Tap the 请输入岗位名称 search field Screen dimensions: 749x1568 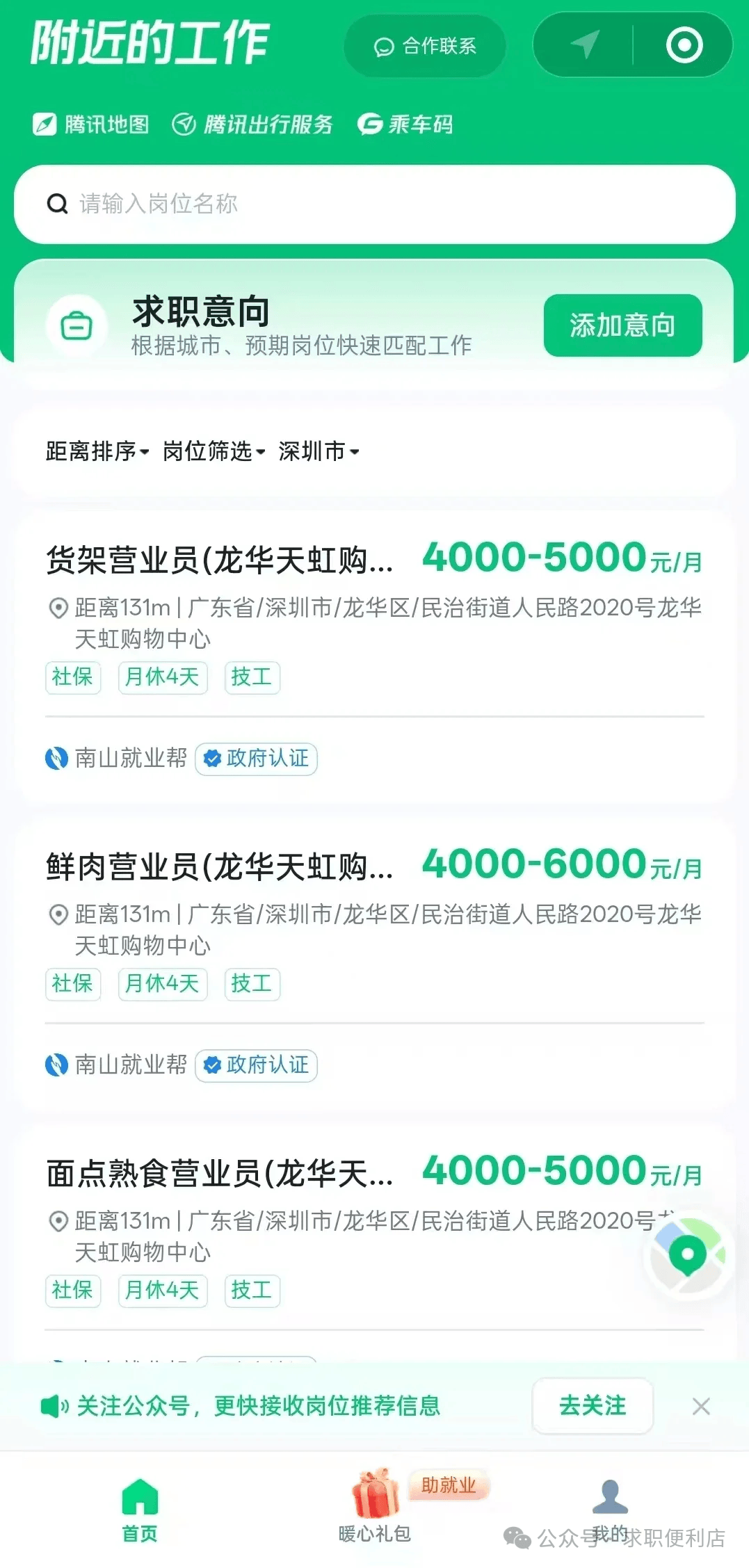pyautogui.click(x=374, y=204)
